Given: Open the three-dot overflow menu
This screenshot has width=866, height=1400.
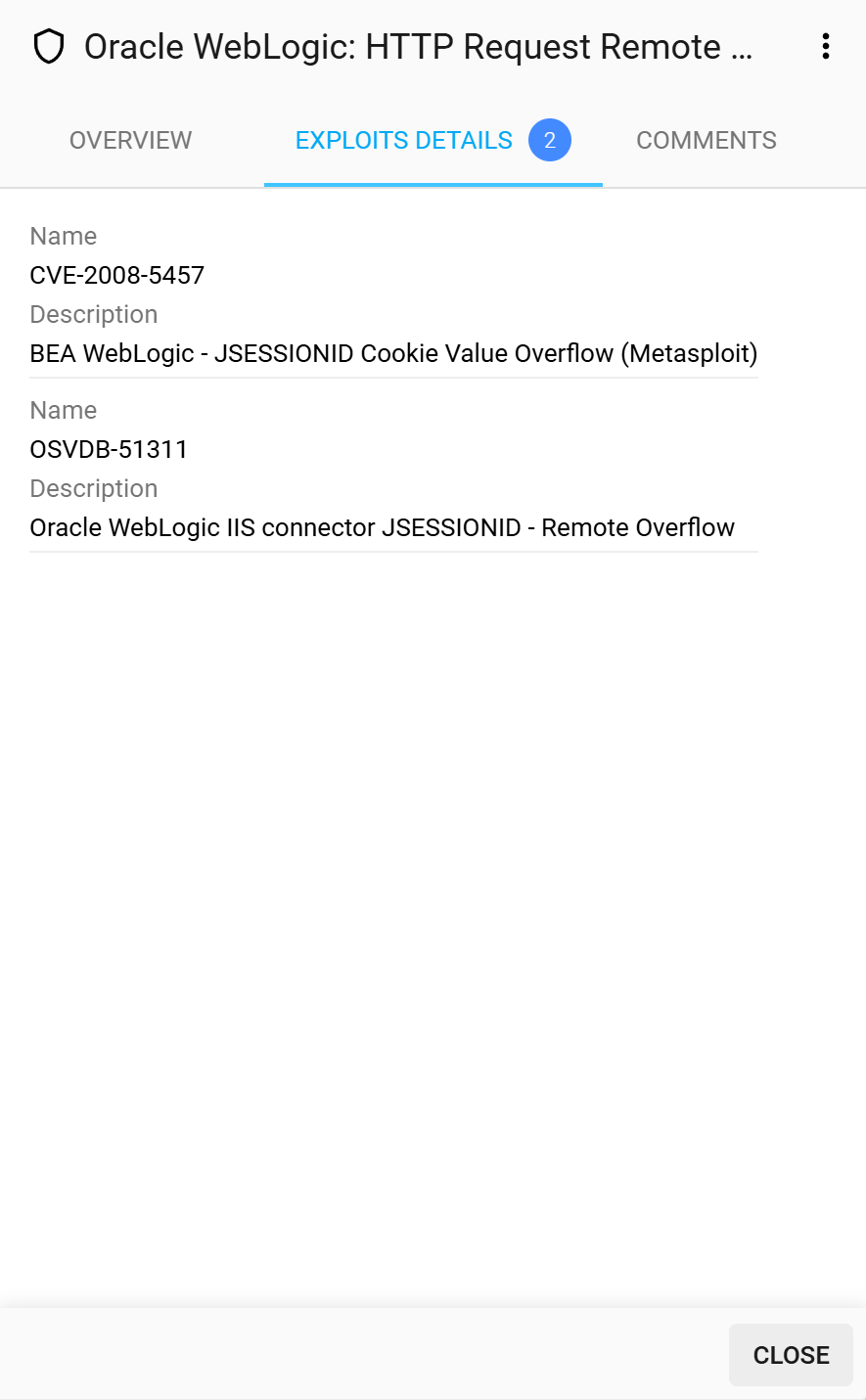Looking at the screenshot, I should pyautogui.click(x=826, y=46).
